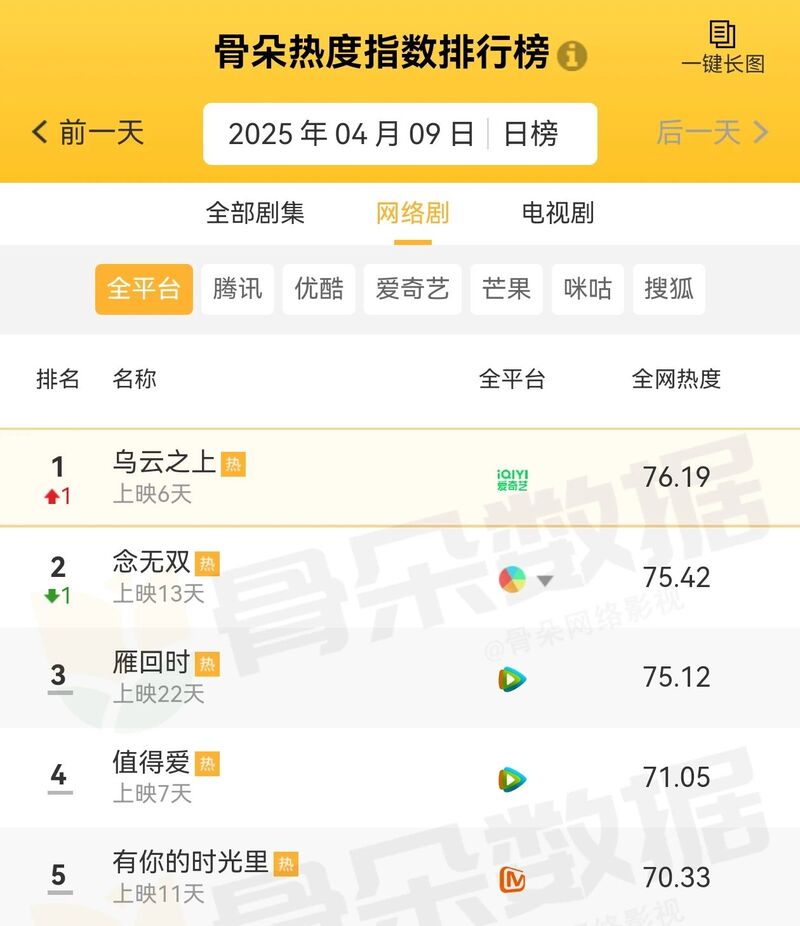
Task: Switch to the 全部剧集 tab
Action: pos(255,213)
